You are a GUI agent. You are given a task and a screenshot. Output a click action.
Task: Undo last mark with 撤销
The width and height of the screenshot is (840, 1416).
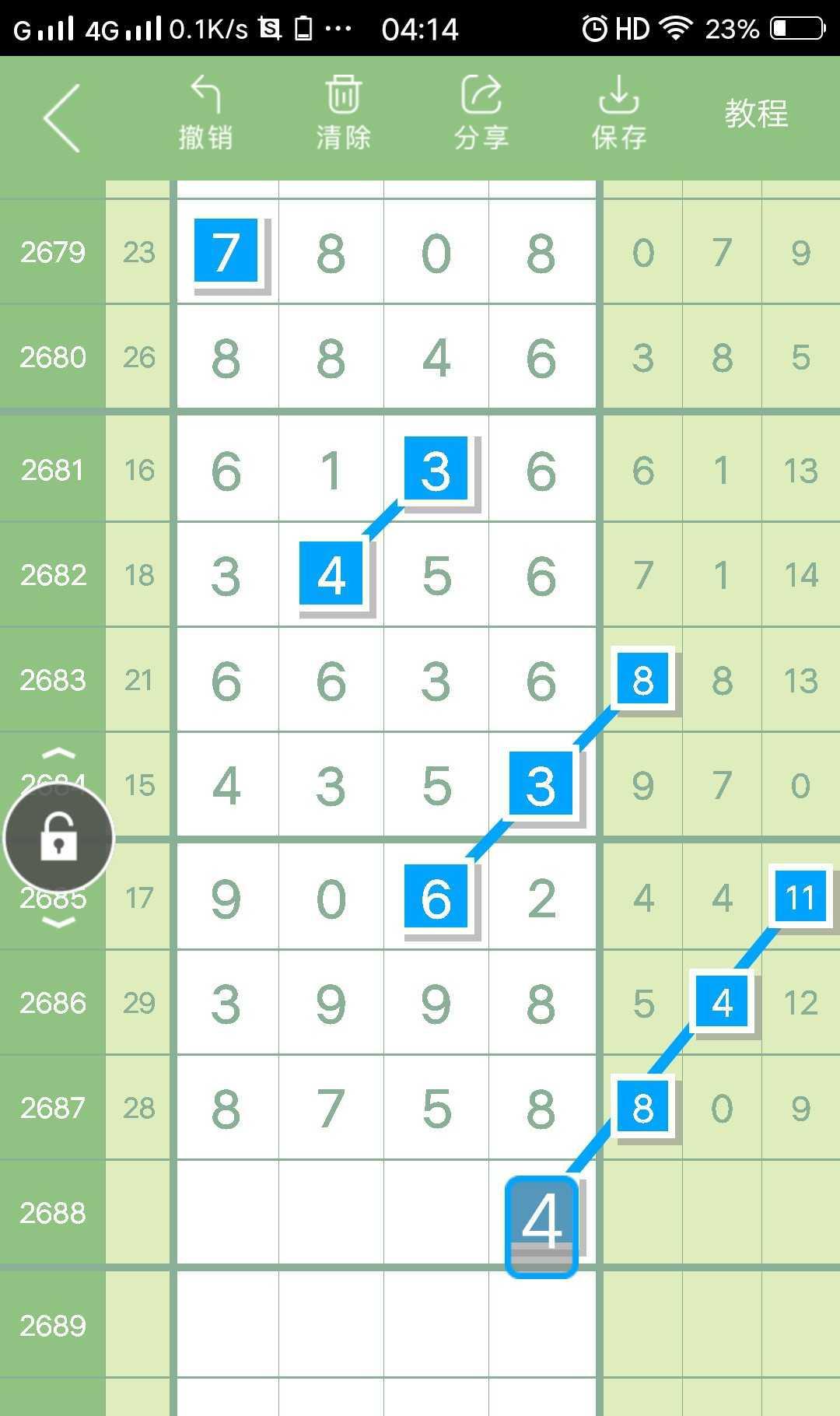[205, 114]
